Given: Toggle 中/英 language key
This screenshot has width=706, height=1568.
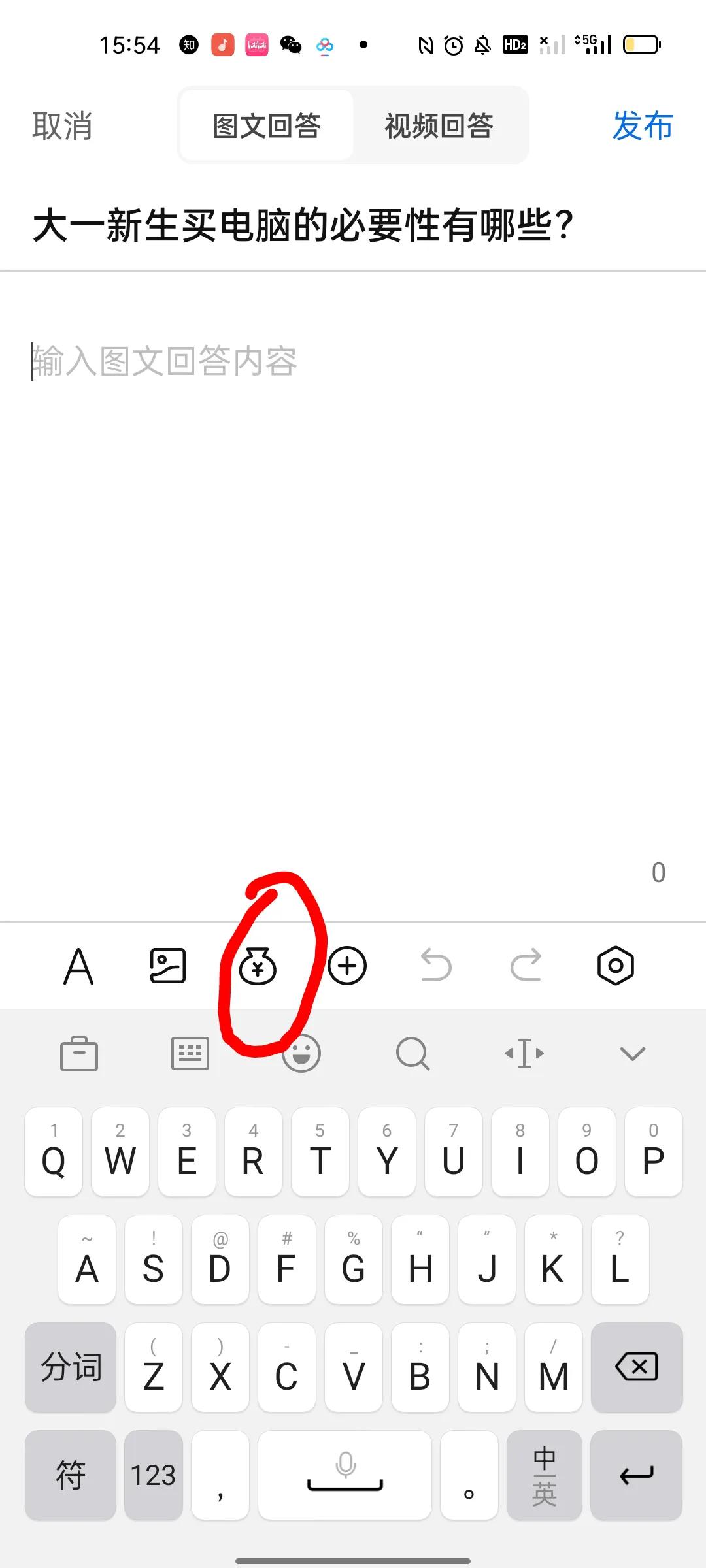Looking at the screenshot, I should coord(544,1475).
